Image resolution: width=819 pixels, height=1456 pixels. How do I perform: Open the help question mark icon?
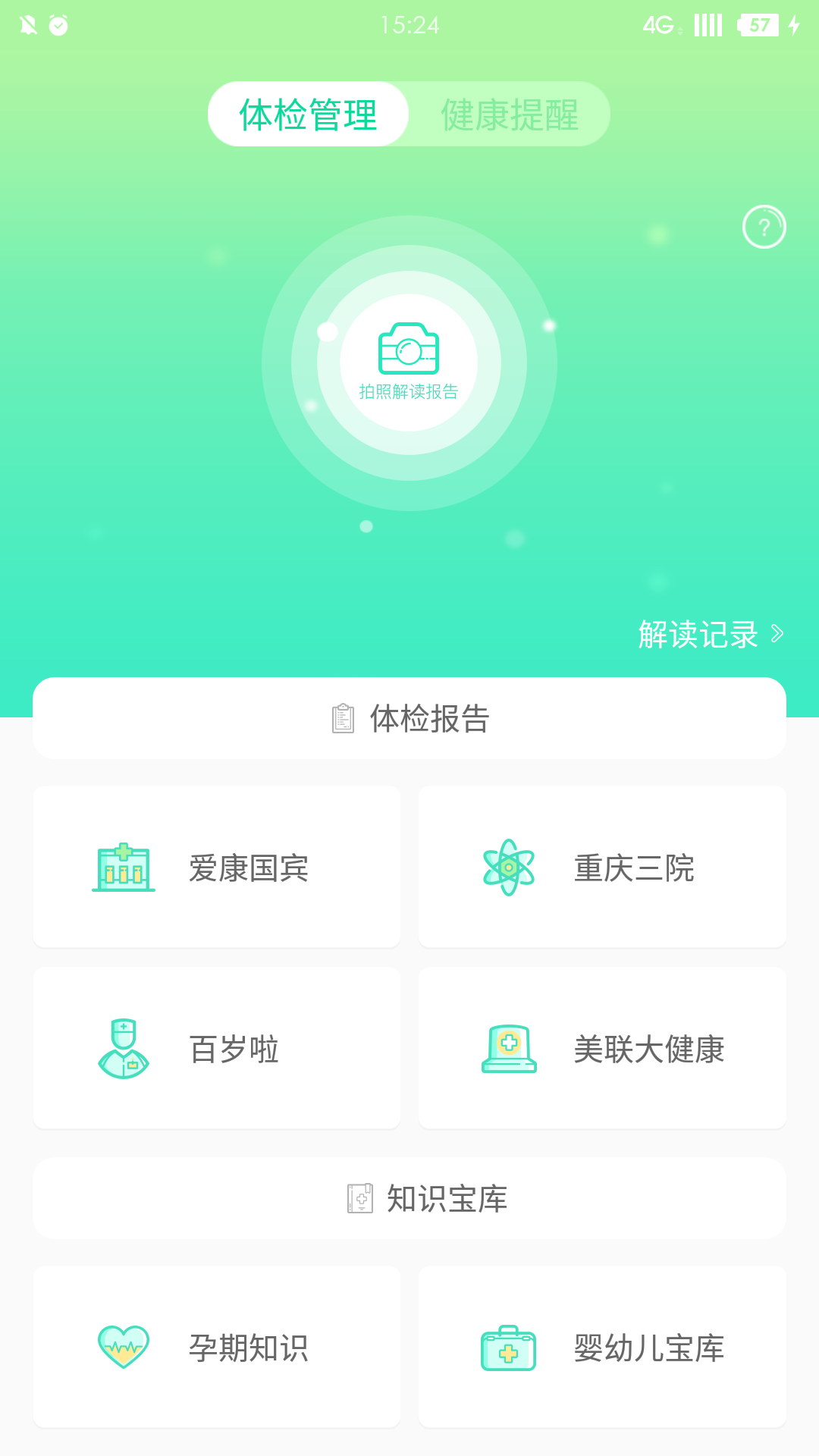764,227
